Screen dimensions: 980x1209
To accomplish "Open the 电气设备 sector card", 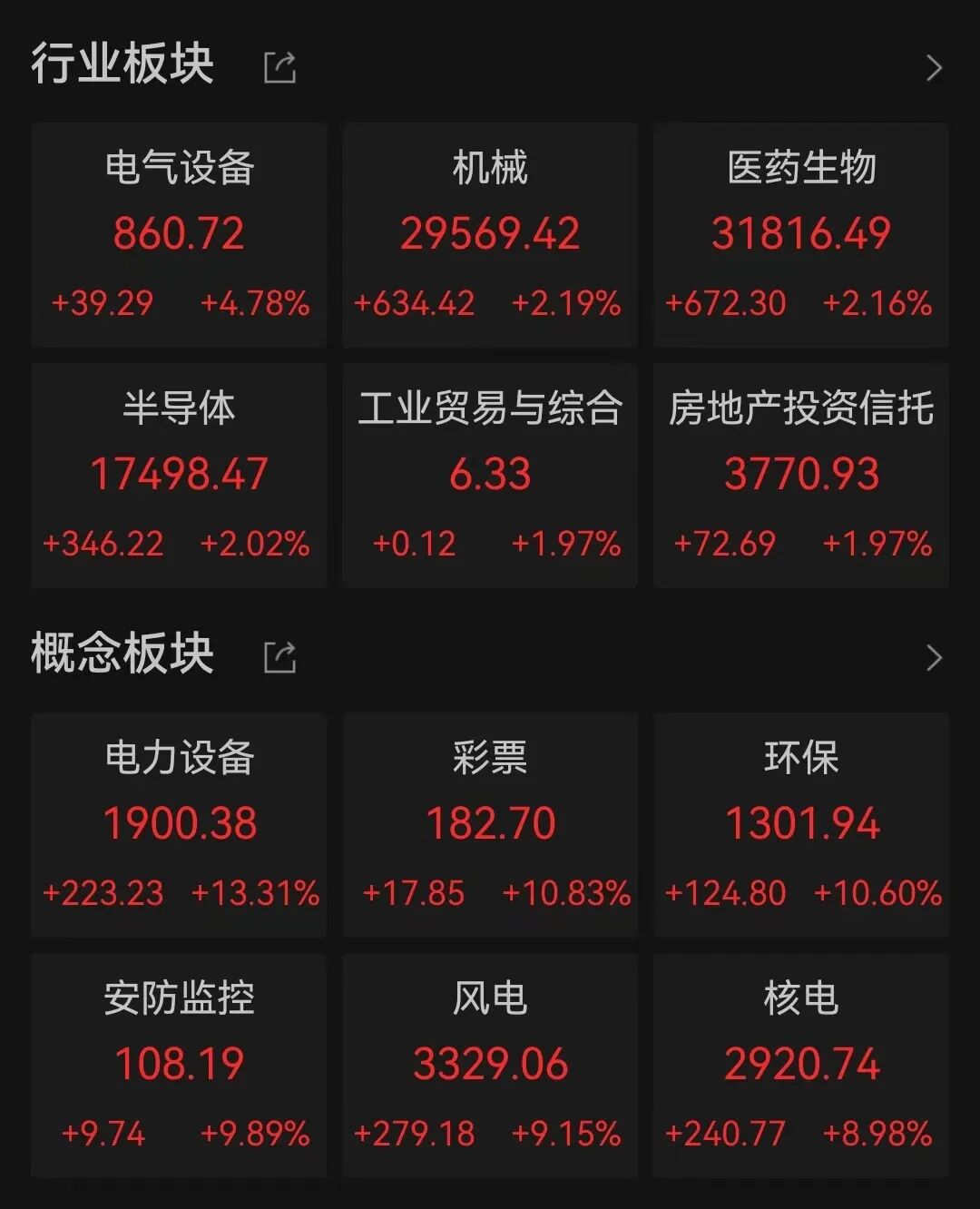I will tap(179, 234).
